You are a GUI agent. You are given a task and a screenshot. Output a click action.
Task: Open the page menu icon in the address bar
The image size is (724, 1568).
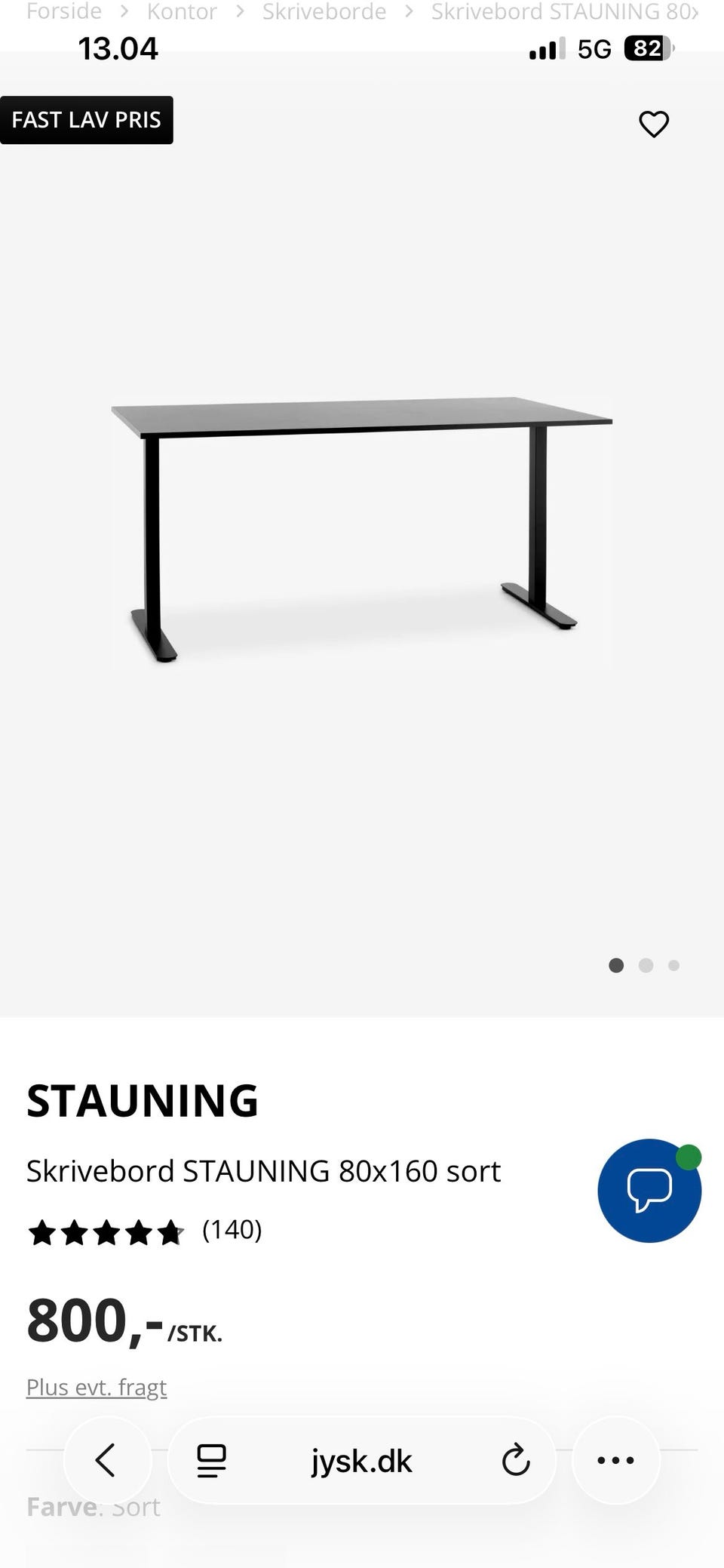211,1460
